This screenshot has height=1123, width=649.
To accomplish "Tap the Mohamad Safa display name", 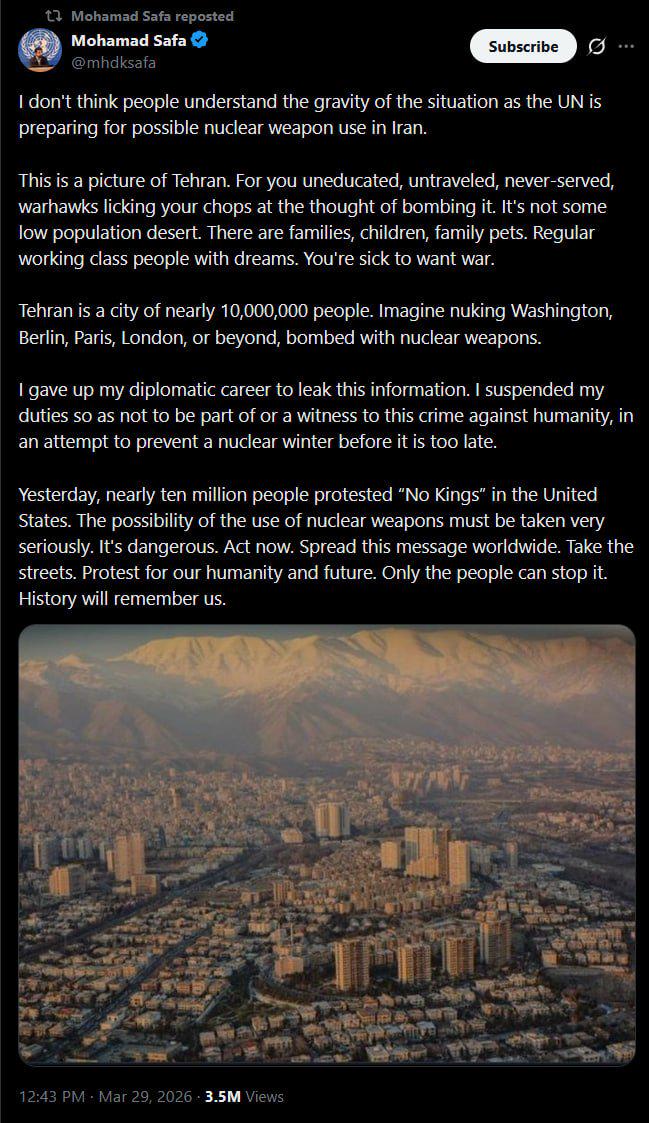I will click(128, 40).
